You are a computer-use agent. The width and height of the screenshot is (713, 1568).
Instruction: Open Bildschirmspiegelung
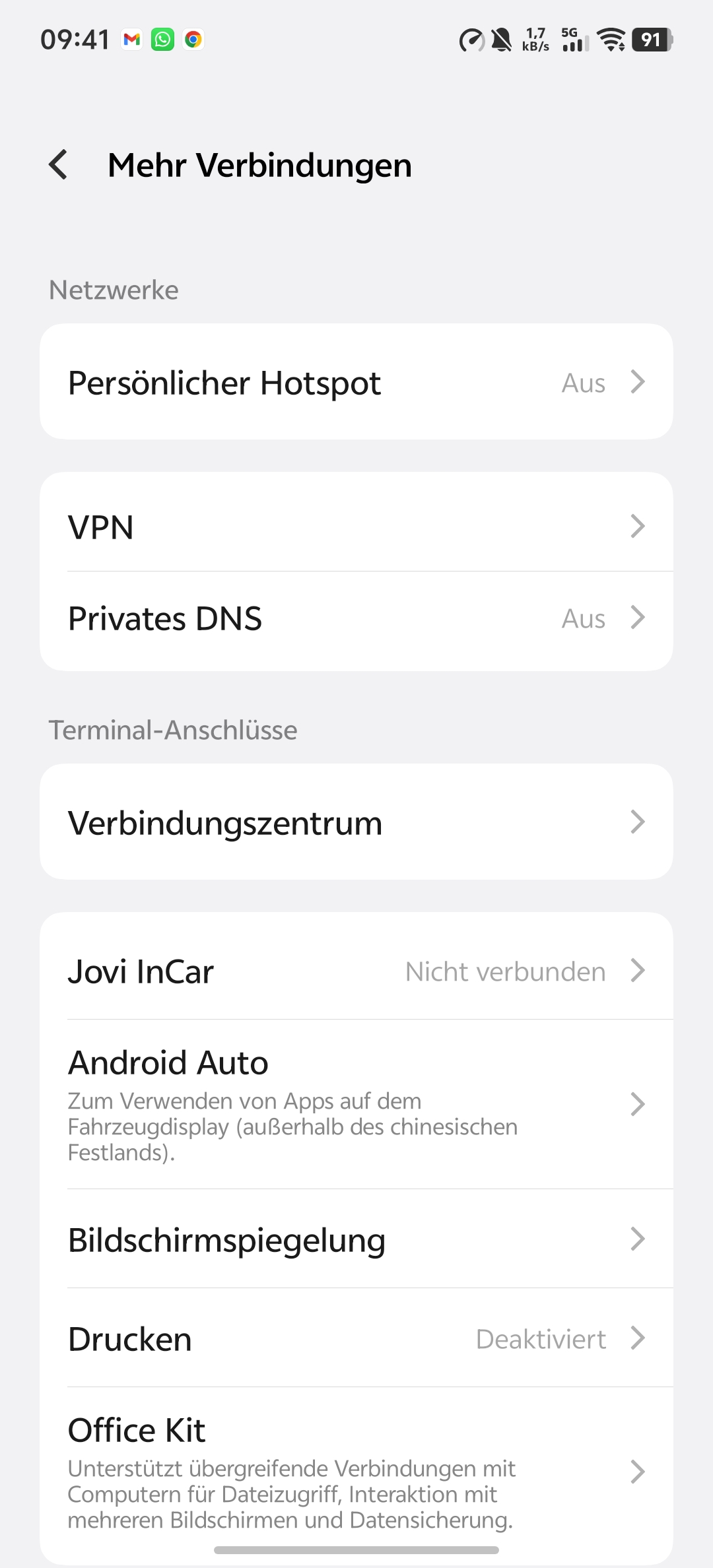click(356, 1239)
